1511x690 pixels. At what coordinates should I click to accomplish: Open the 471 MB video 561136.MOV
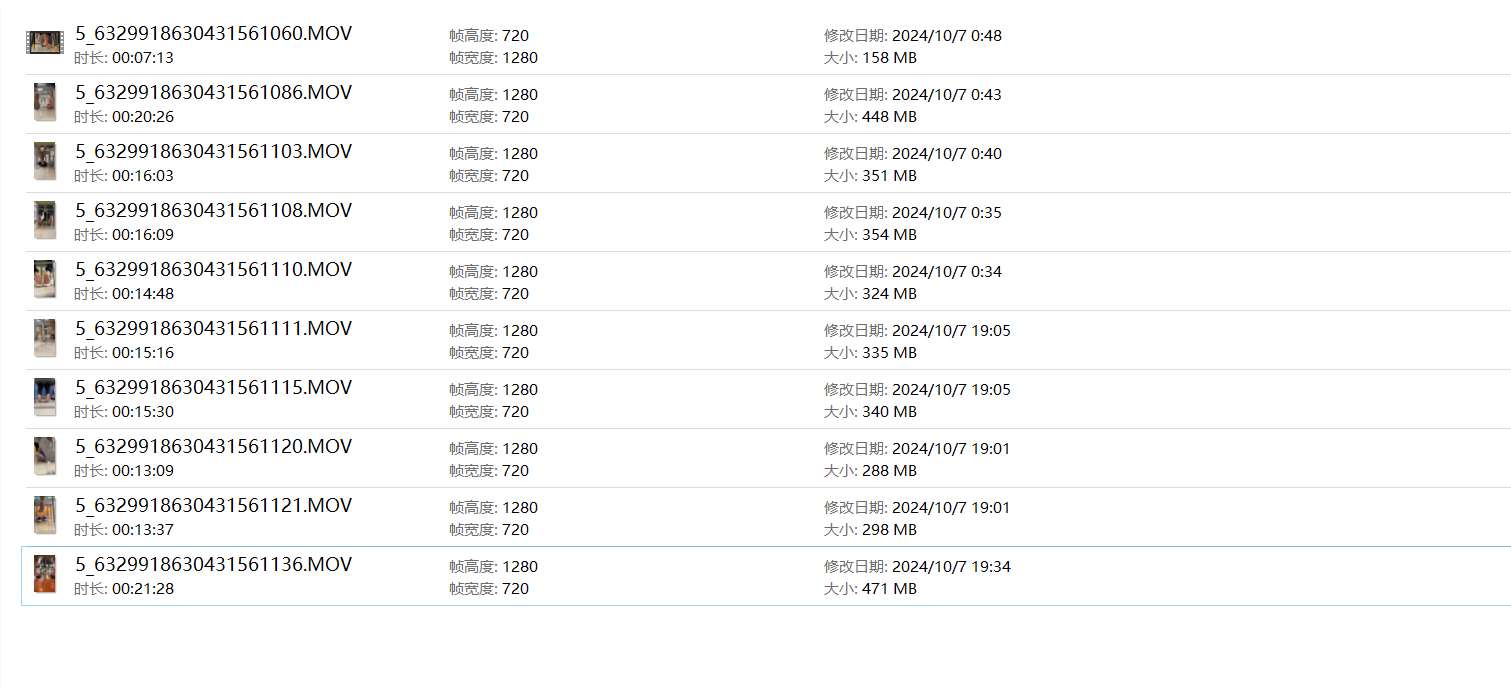[x=213, y=565]
